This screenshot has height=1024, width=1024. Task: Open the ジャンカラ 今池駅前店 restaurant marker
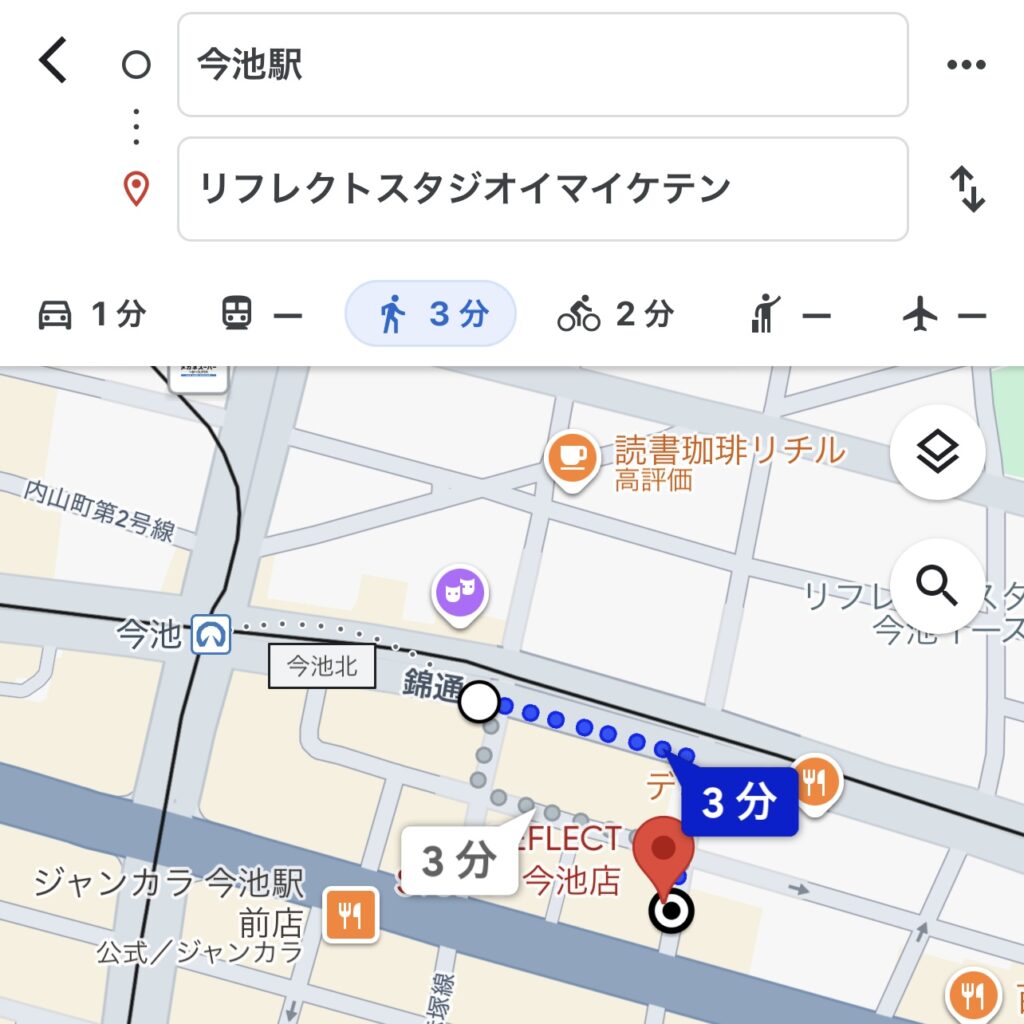point(349,915)
